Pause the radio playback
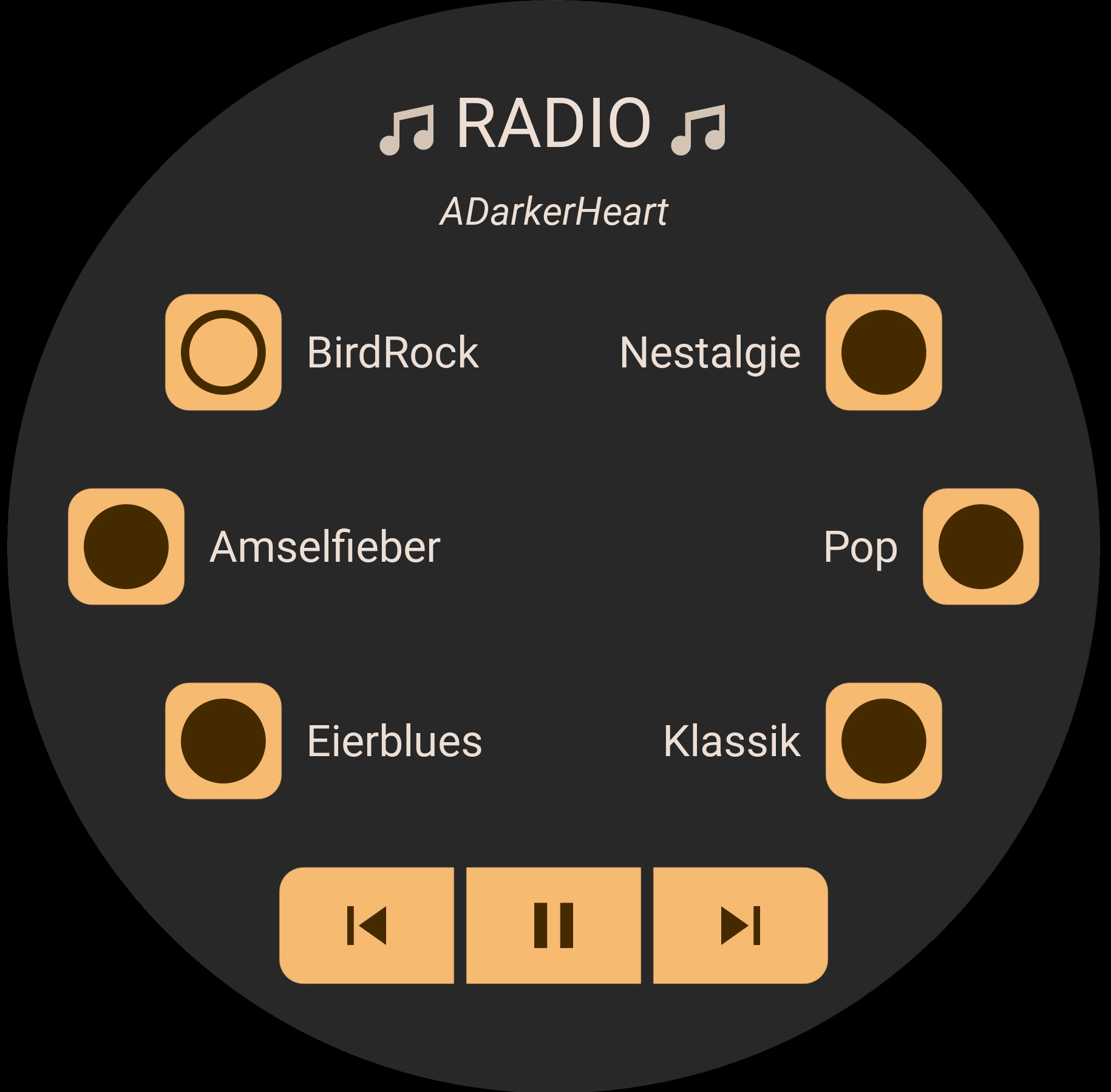1111x1092 pixels. tap(553, 926)
